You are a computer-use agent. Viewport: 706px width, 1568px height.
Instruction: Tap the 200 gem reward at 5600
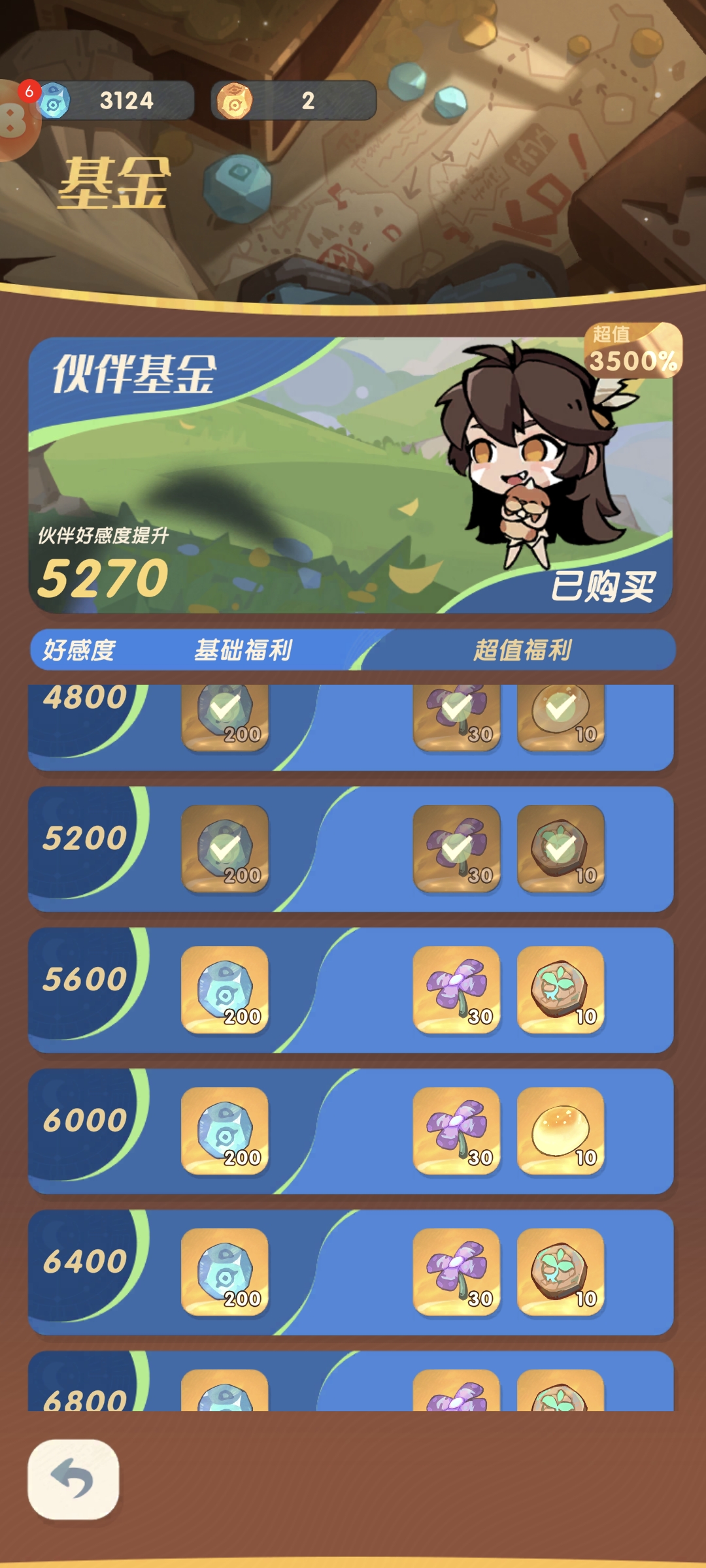pos(225,990)
